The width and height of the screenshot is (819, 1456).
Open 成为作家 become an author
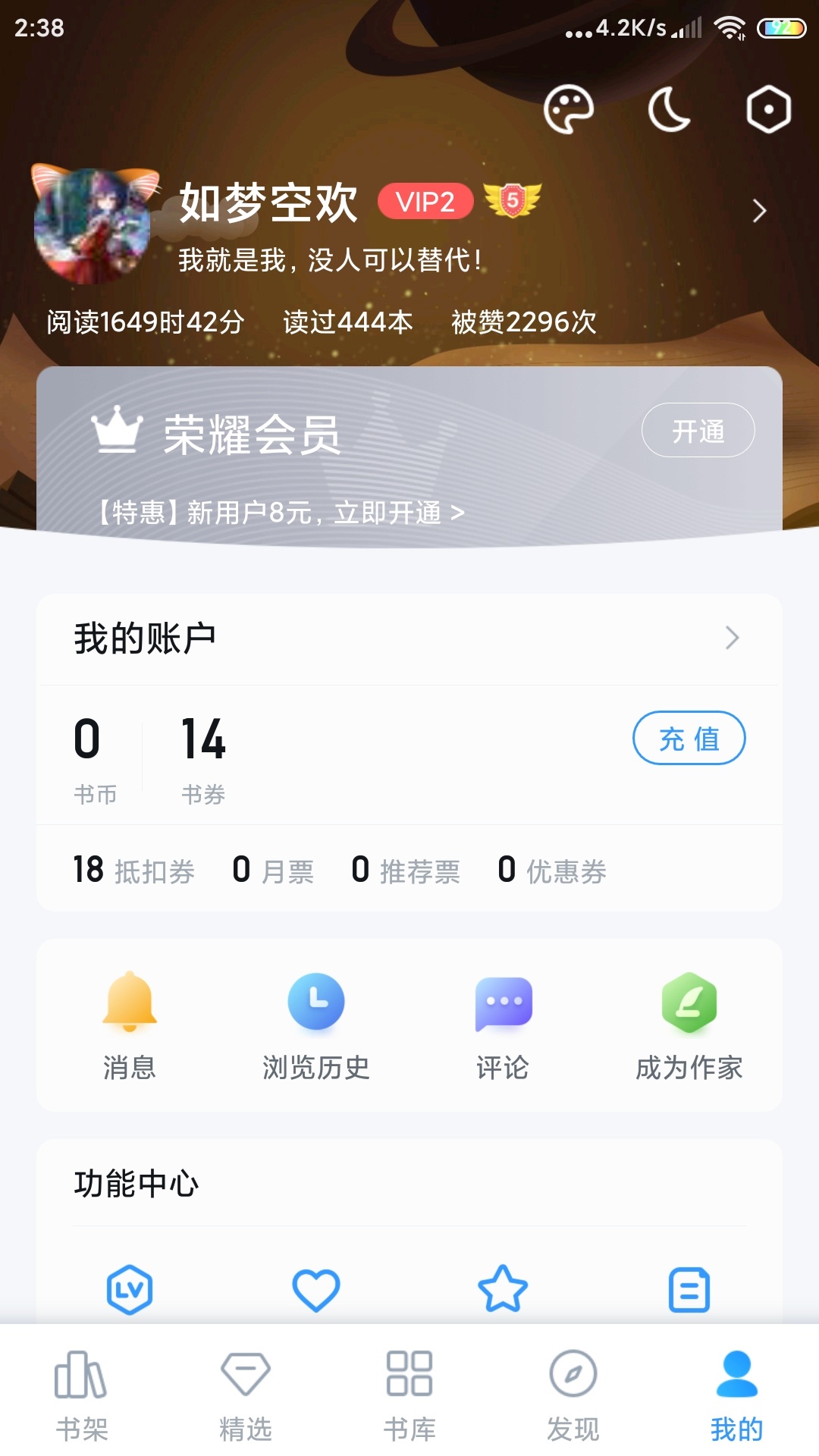click(x=689, y=1025)
